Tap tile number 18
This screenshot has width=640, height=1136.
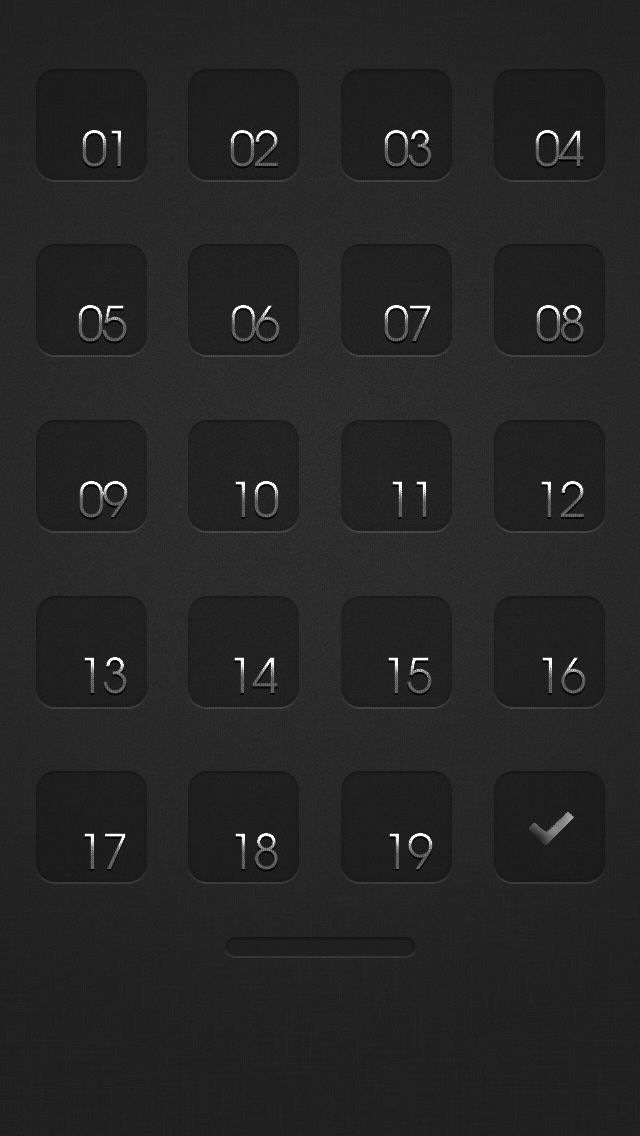pyautogui.click(x=244, y=827)
